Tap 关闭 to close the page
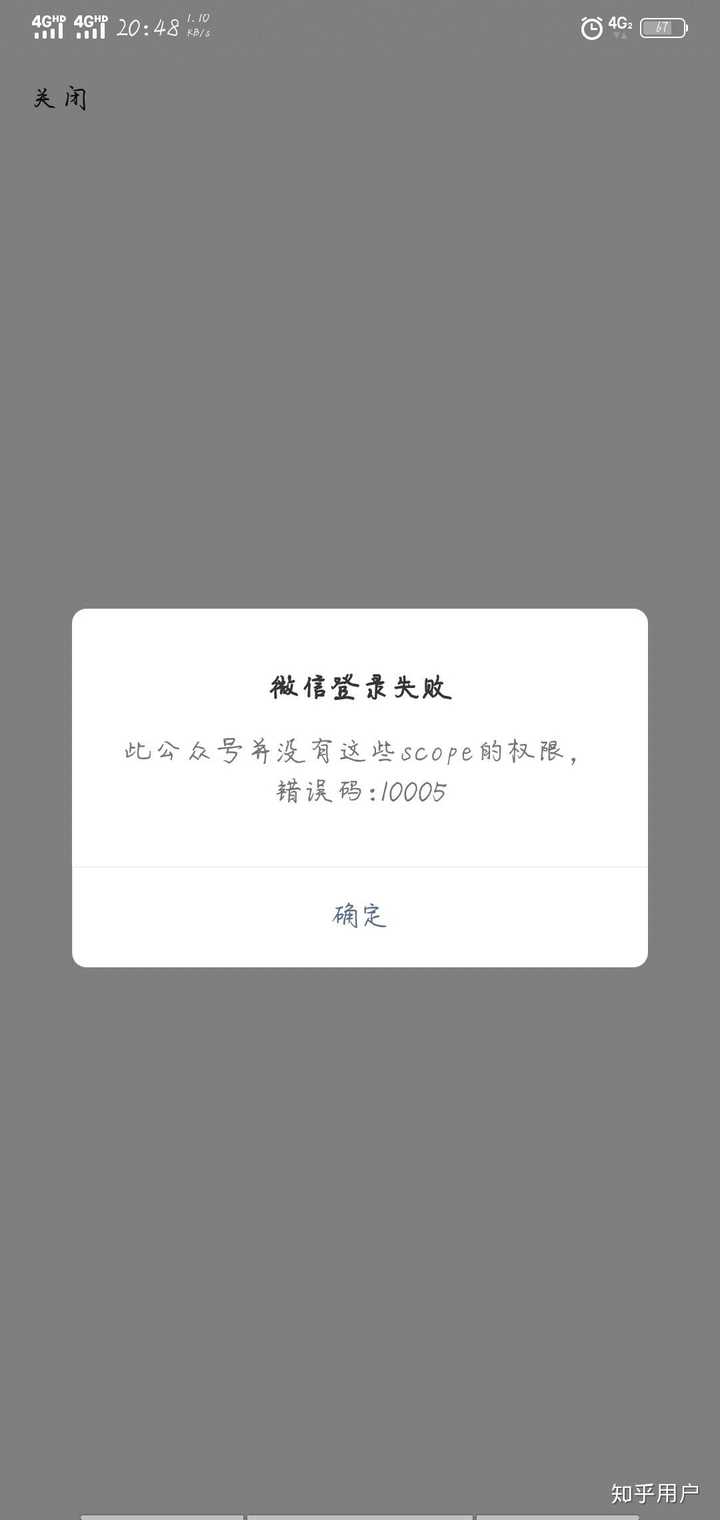Viewport: 720px width, 1520px height. pos(61,99)
